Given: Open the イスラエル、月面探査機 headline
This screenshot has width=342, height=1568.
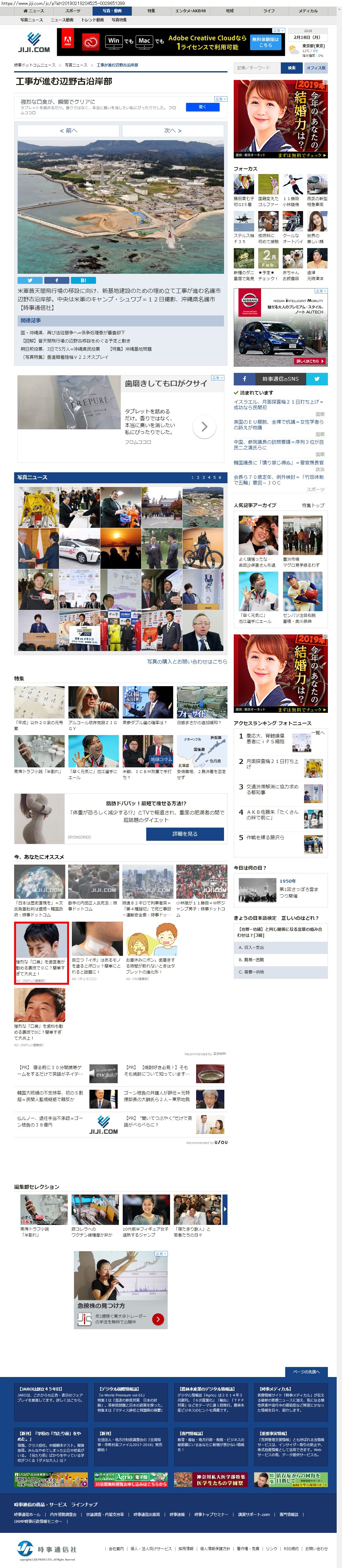Looking at the screenshot, I should click(278, 405).
